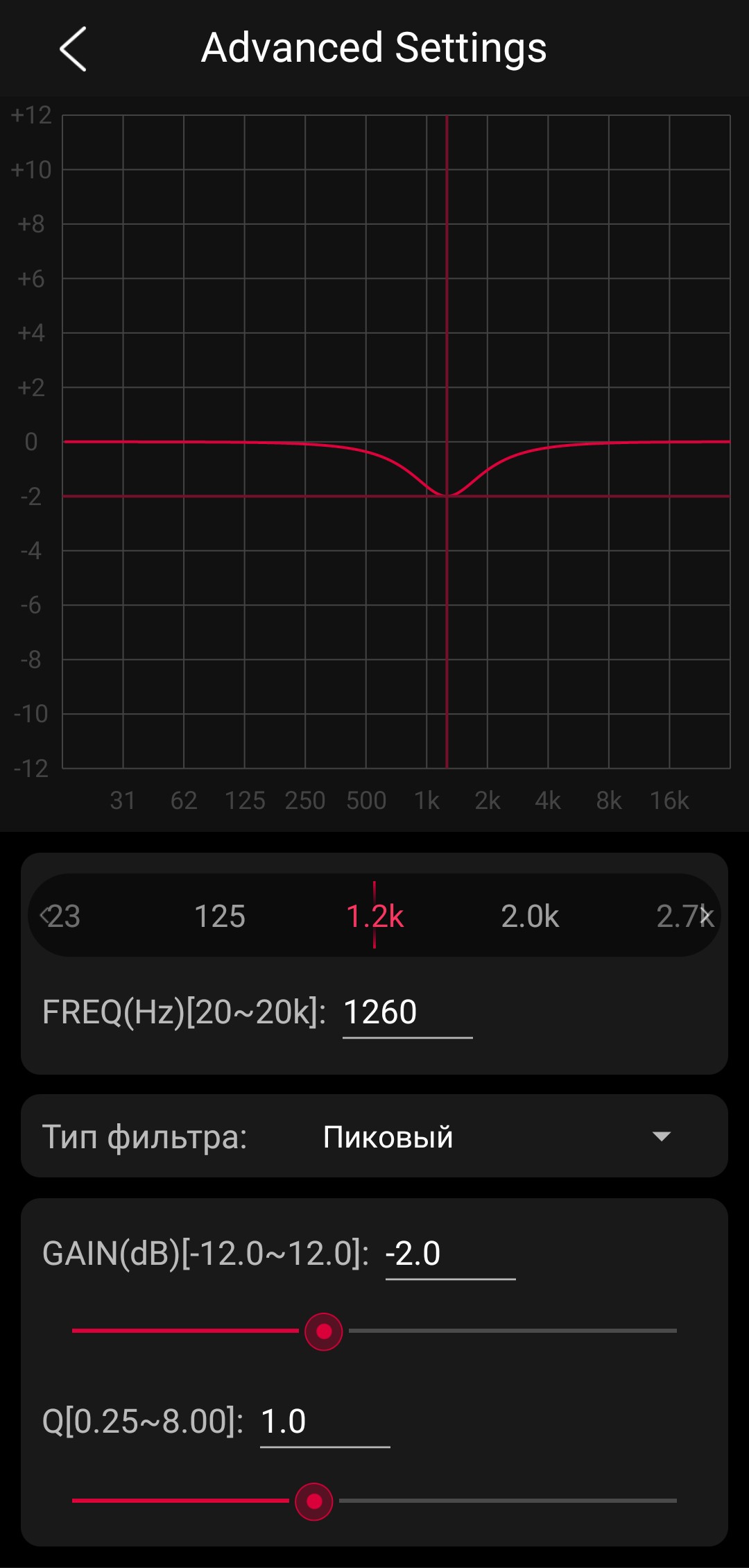Select the 125 frequency band
This screenshot has height=1568, width=749.
click(x=219, y=917)
